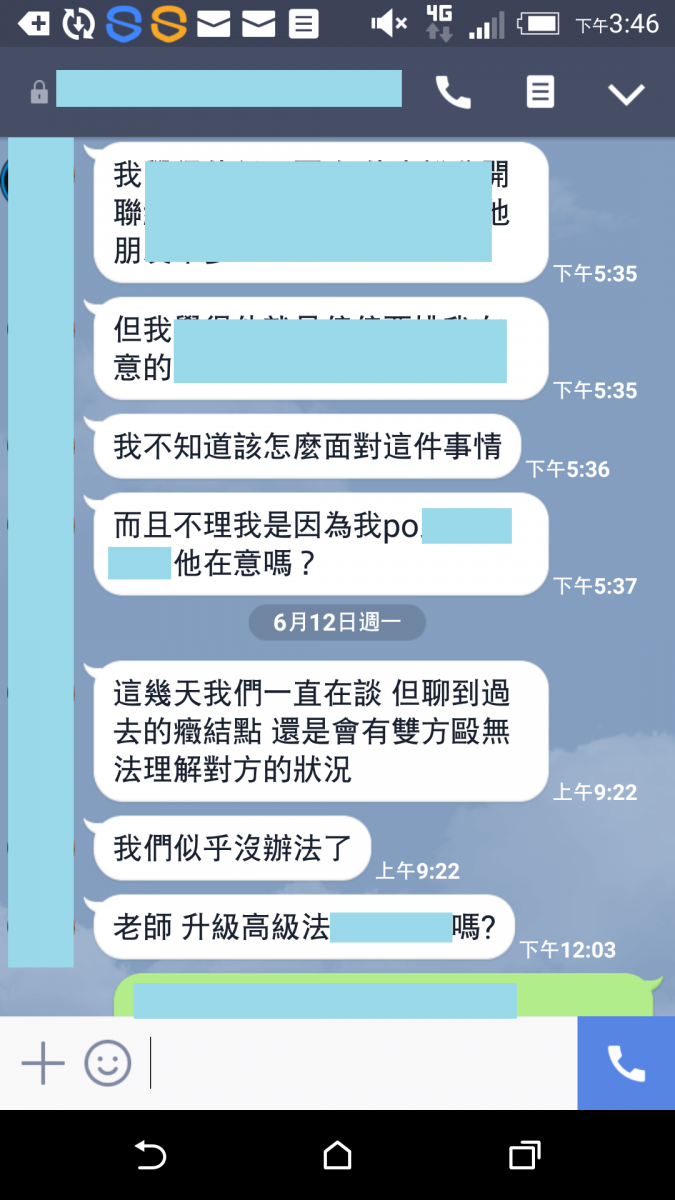Tap the blue call button beside input
The image size is (675, 1200).
626,1063
